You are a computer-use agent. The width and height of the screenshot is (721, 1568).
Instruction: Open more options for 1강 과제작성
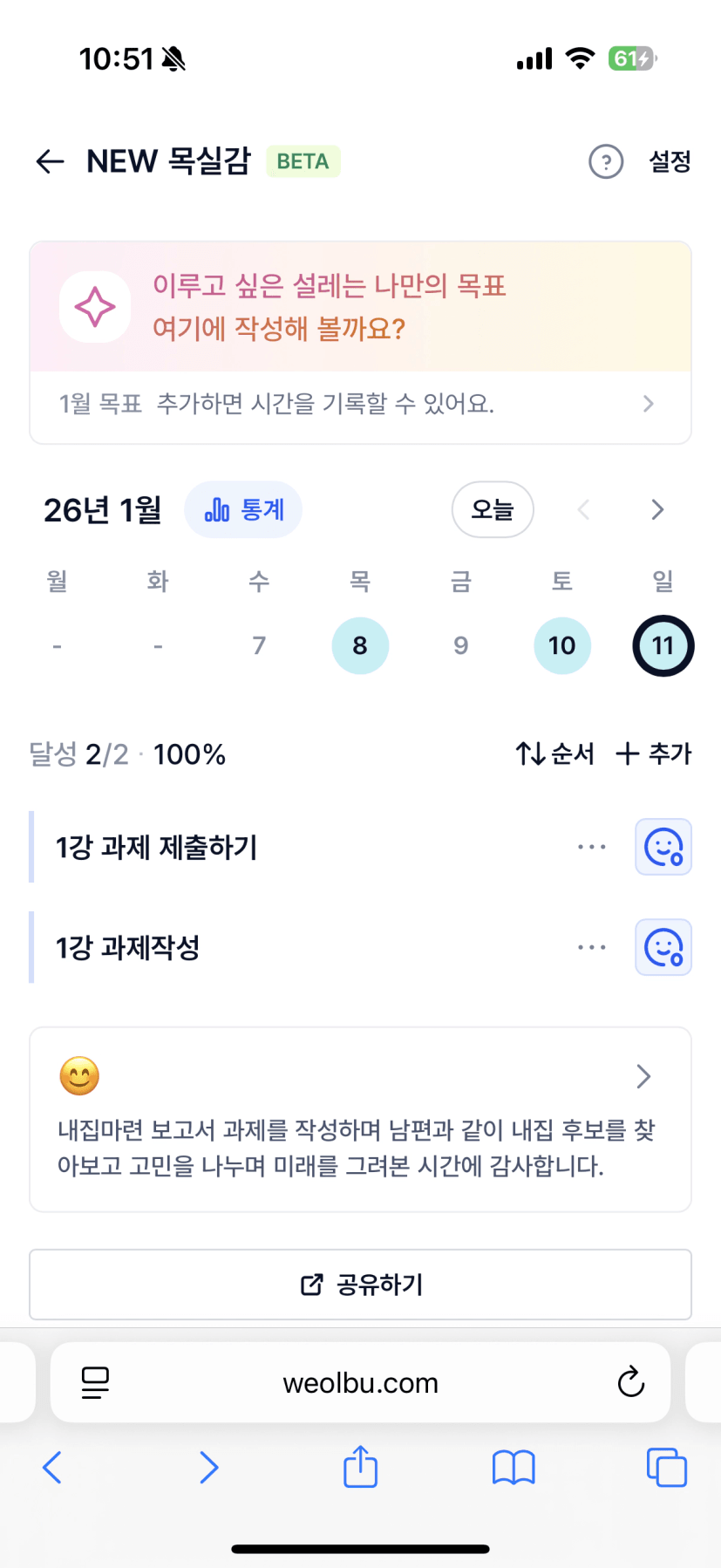pyautogui.click(x=592, y=947)
